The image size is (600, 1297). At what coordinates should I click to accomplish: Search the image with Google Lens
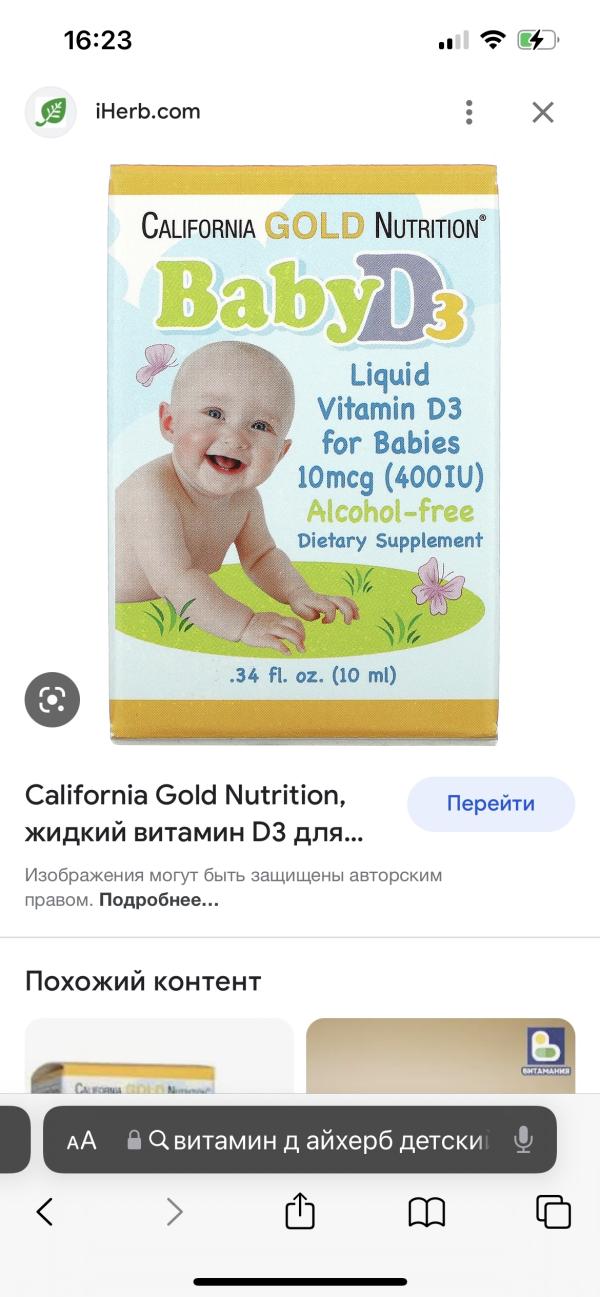pyautogui.click(x=52, y=700)
